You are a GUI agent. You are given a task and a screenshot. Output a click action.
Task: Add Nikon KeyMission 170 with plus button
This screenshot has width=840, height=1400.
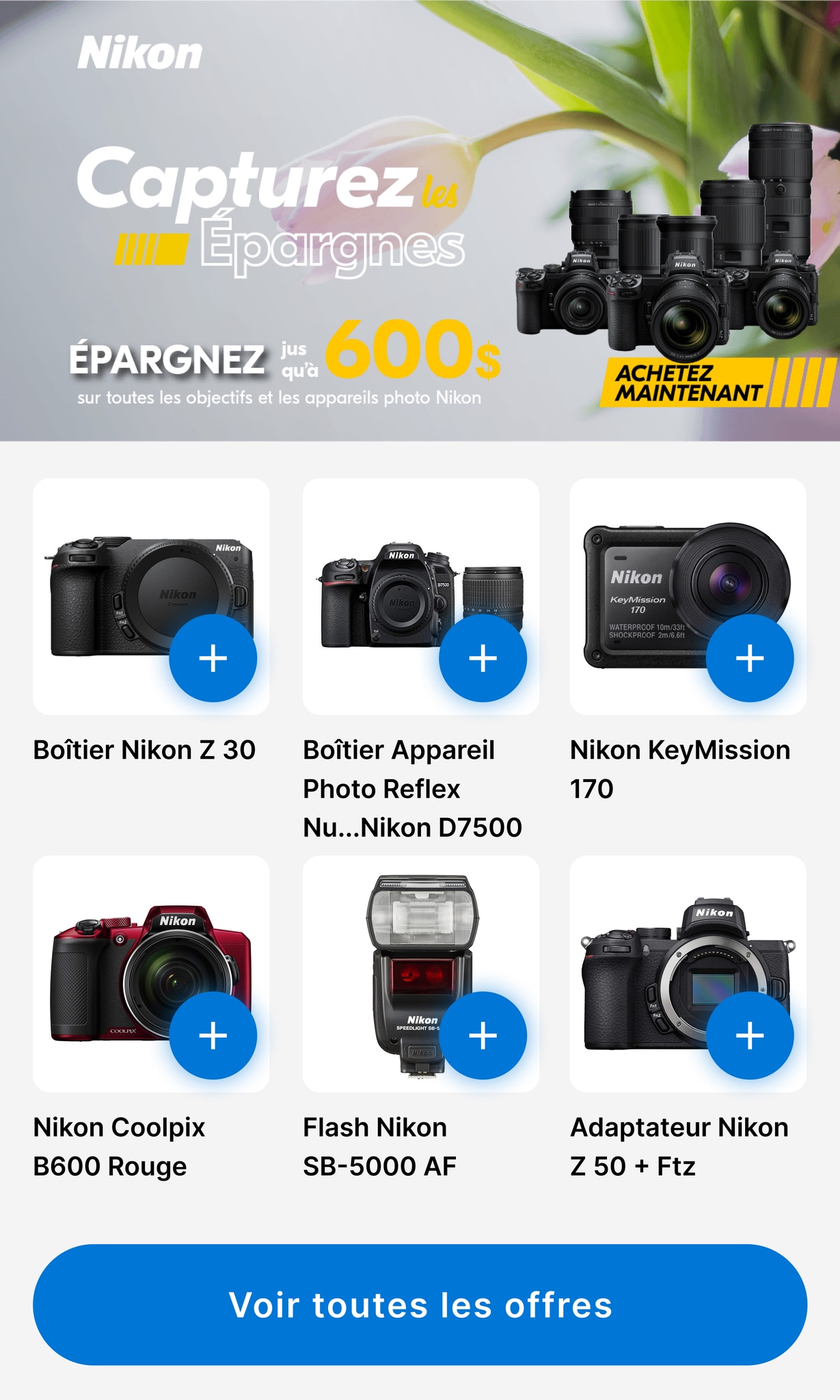[749, 658]
